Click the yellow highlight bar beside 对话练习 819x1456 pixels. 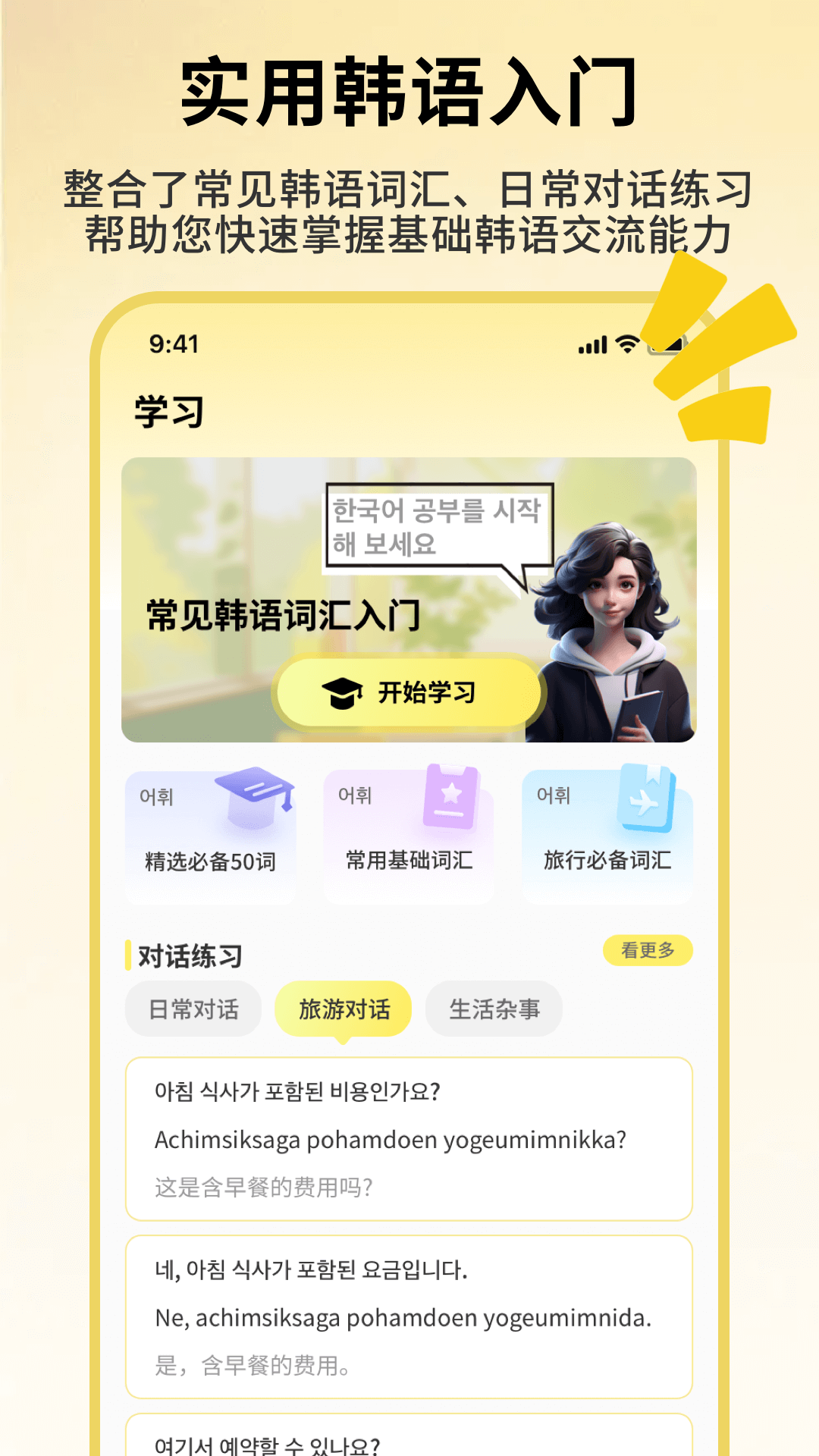pos(128,954)
